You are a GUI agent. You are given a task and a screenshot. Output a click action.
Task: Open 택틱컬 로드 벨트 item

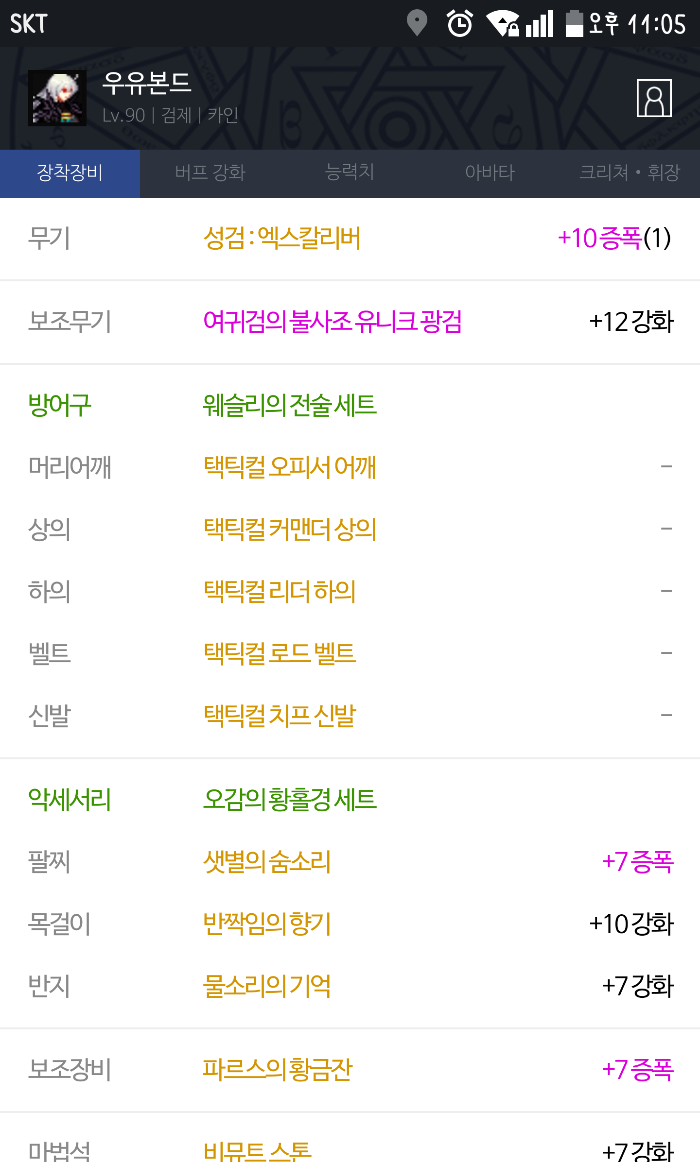point(279,654)
